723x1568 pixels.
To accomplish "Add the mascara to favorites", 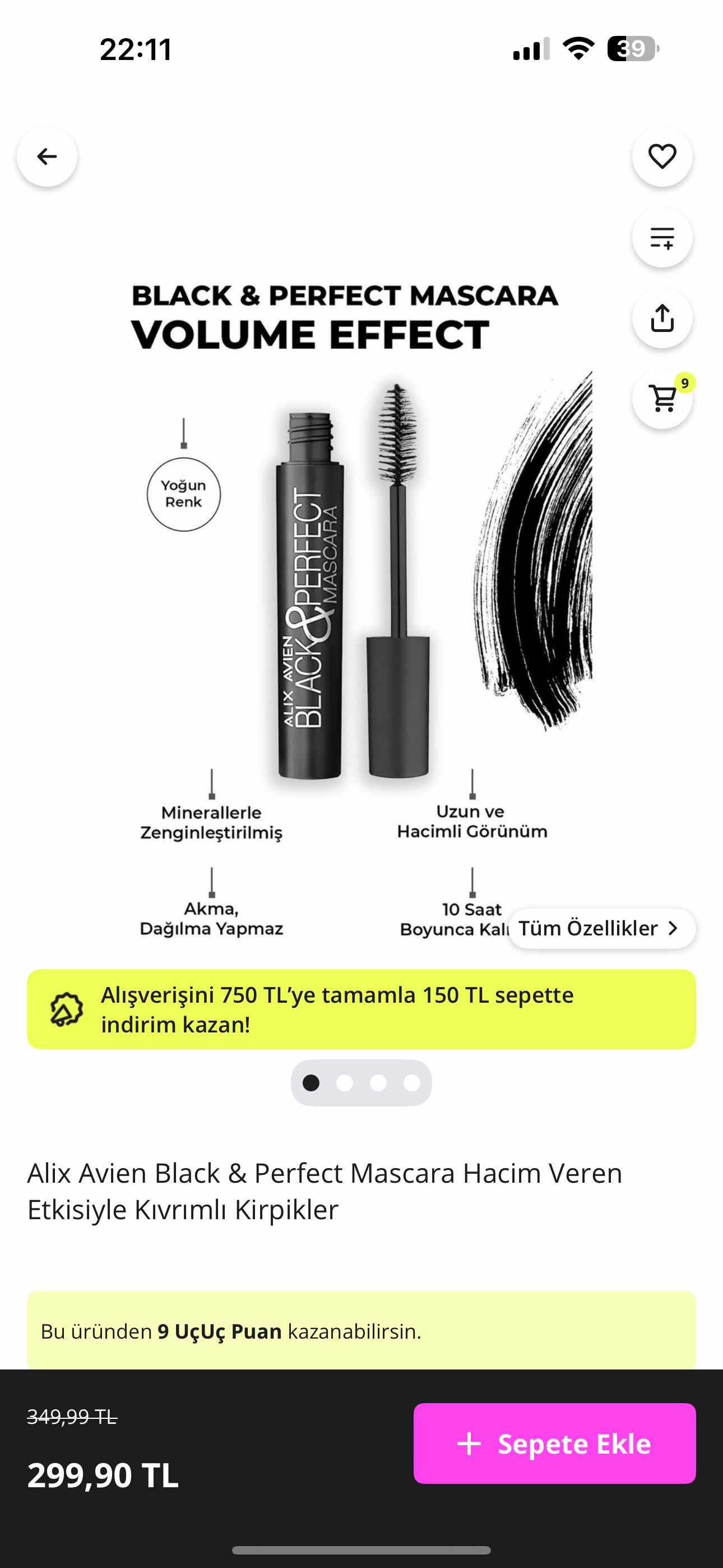I will 662,156.
